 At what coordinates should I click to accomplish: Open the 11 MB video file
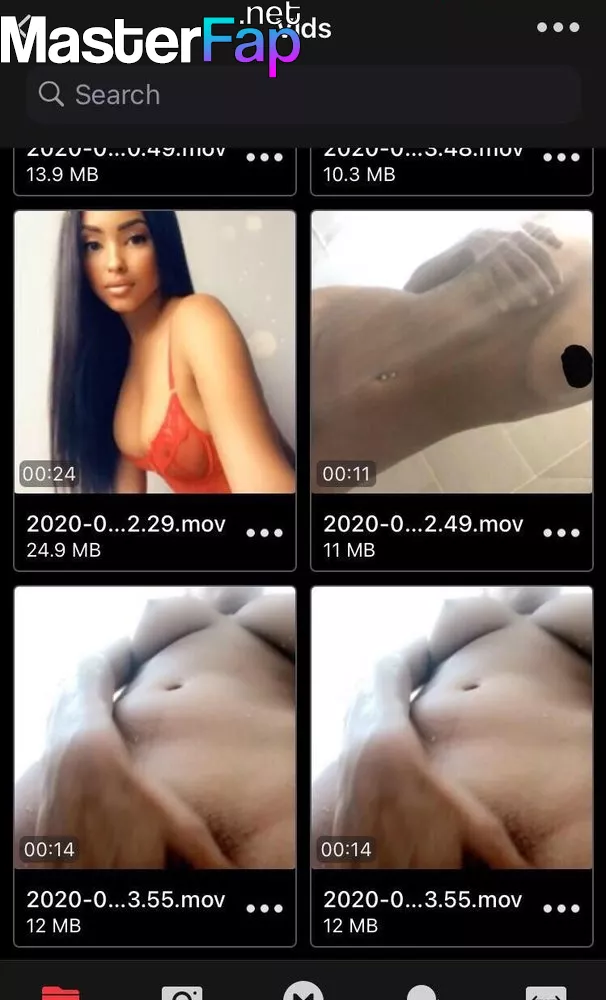(451, 352)
